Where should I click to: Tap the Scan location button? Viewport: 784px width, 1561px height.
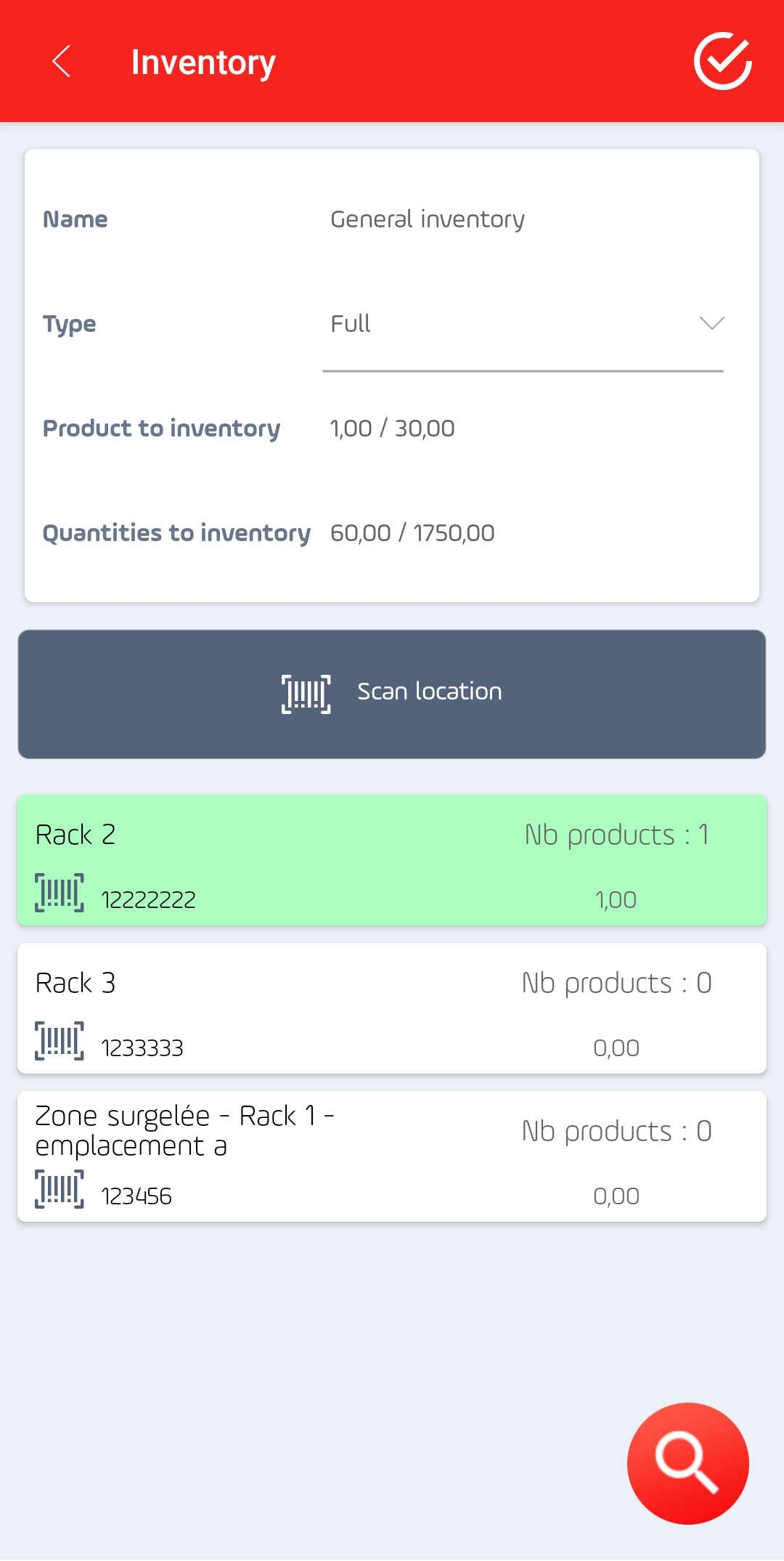coord(392,694)
